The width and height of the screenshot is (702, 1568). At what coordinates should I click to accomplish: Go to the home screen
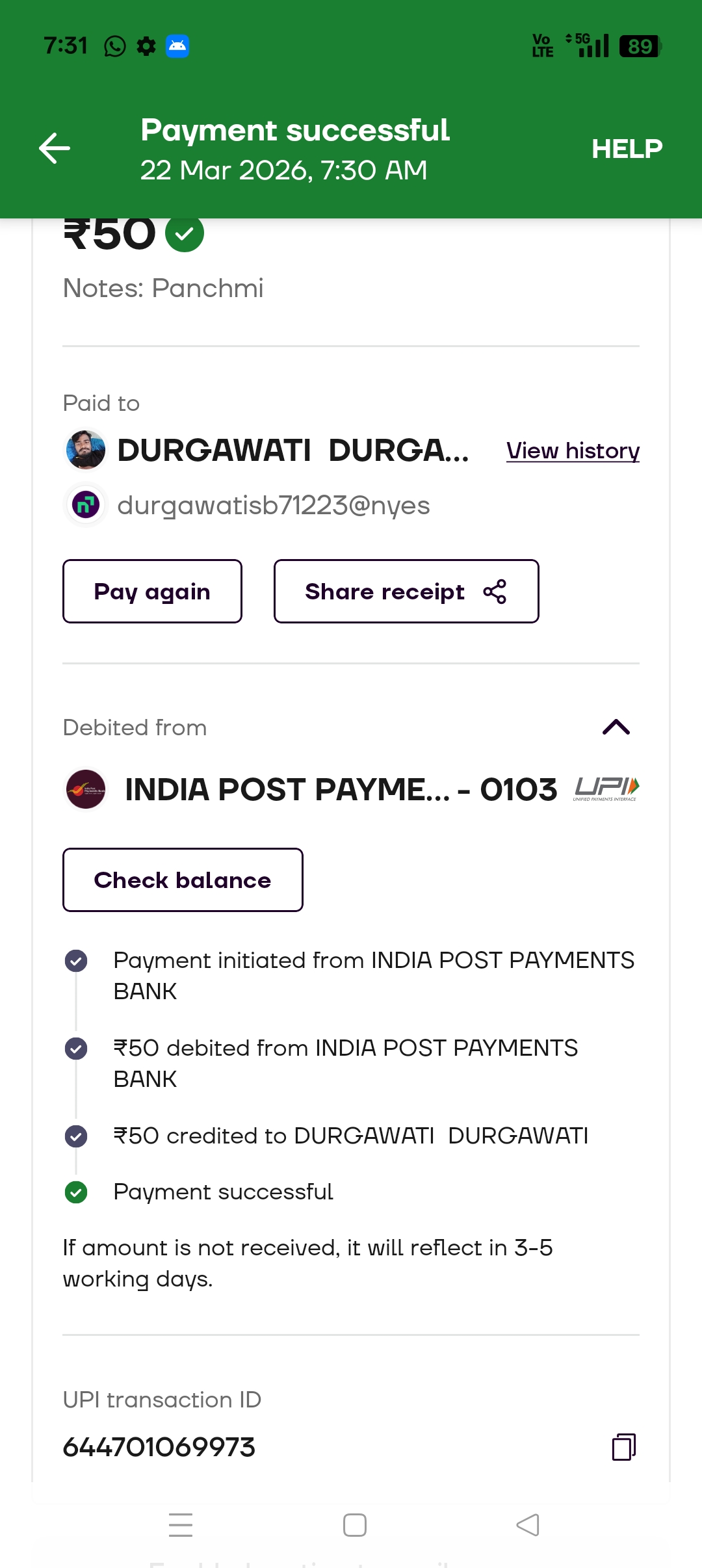355,1524
